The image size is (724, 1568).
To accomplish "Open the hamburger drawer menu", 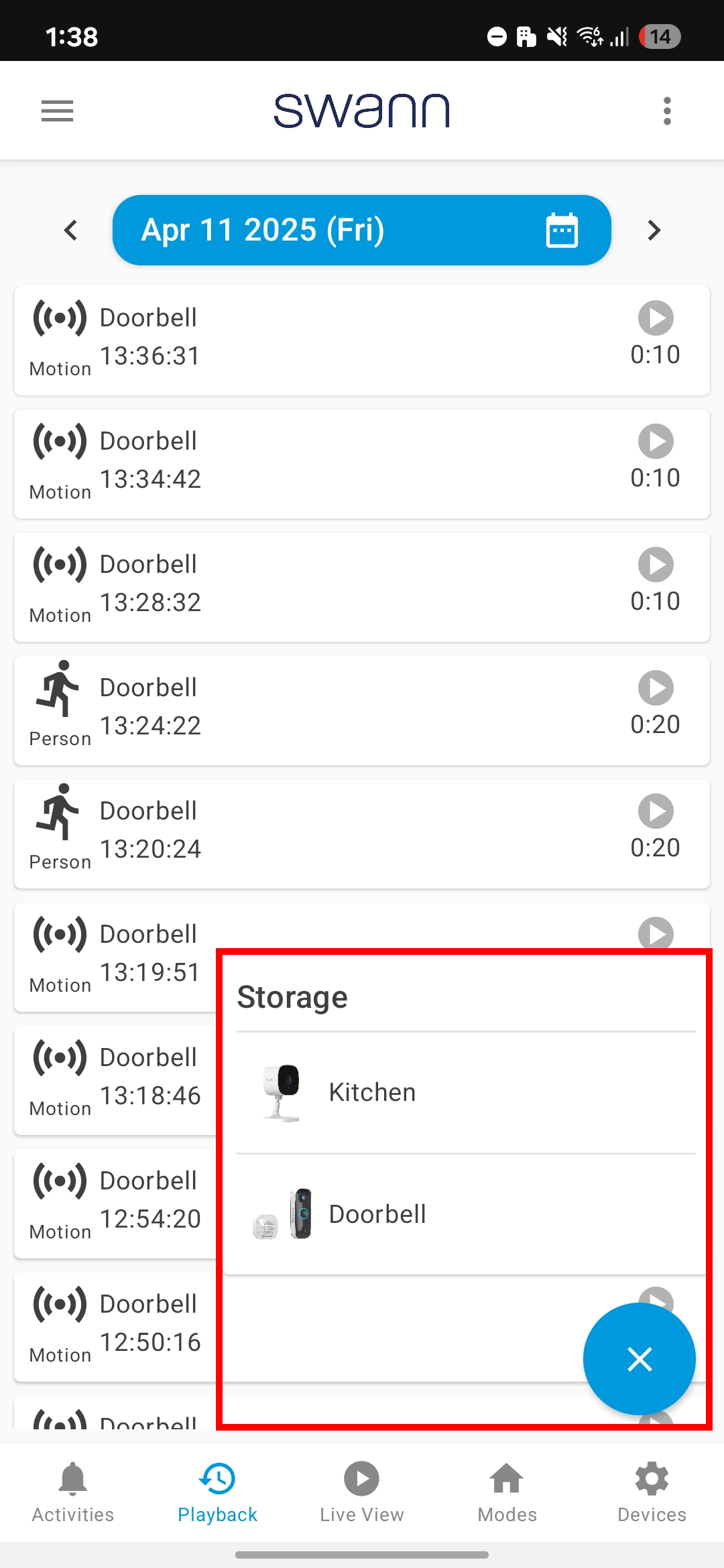I will tap(57, 111).
